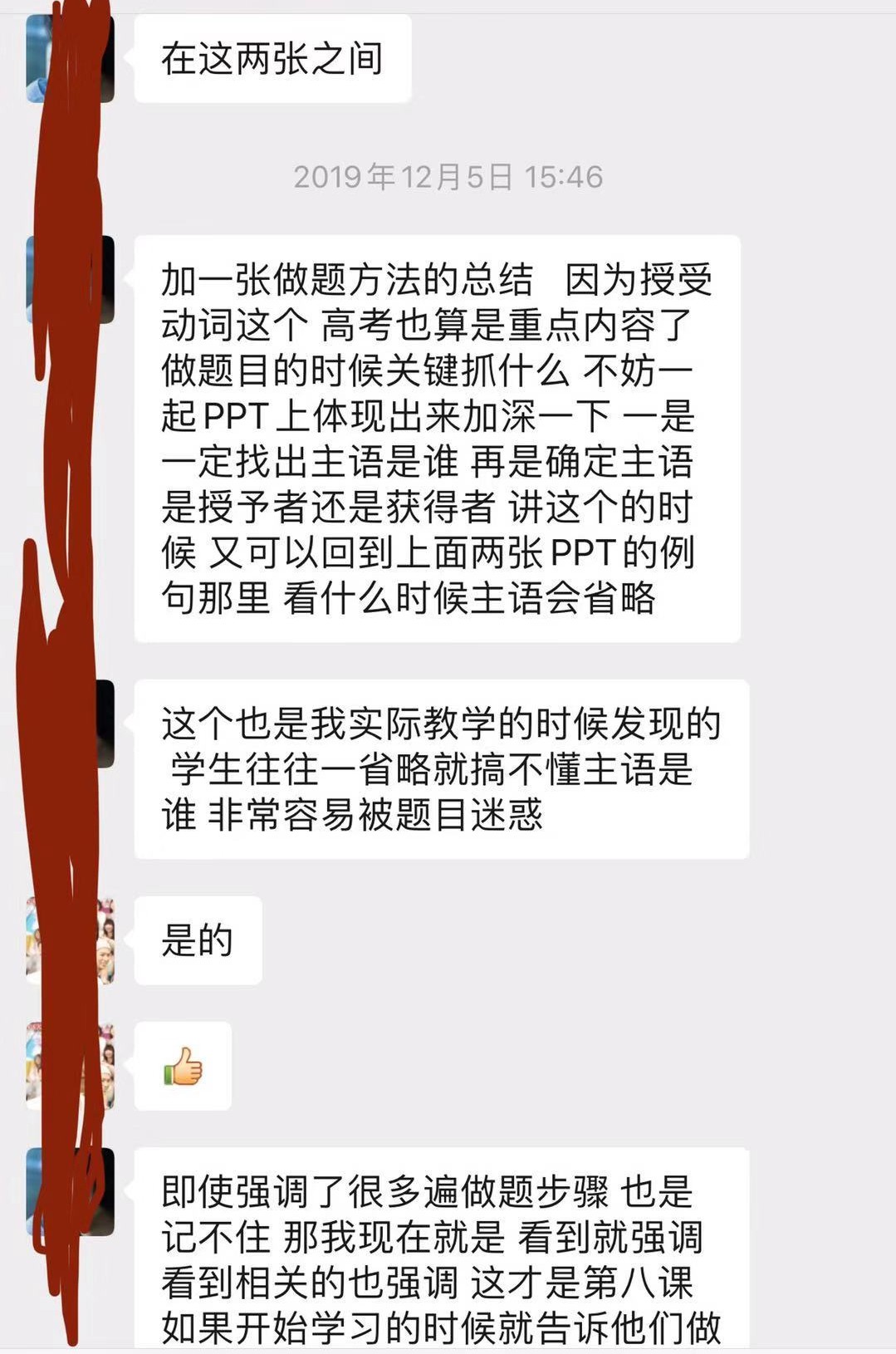Viewport: 896px width, 1354px height.
Task: Tap the avatar next to the thumbs-up emoji message
Action: [x=70, y=1066]
